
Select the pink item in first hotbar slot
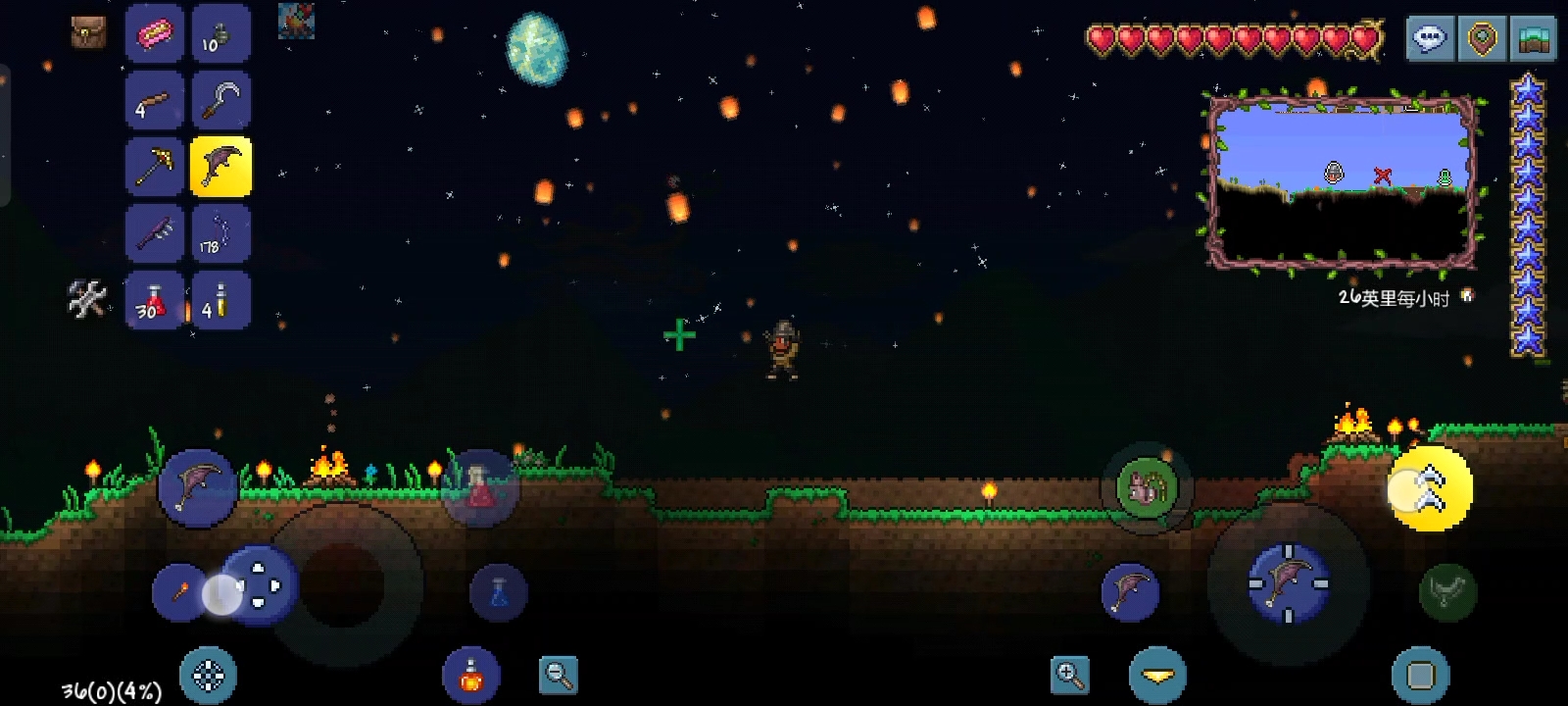pyautogui.click(x=155, y=34)
